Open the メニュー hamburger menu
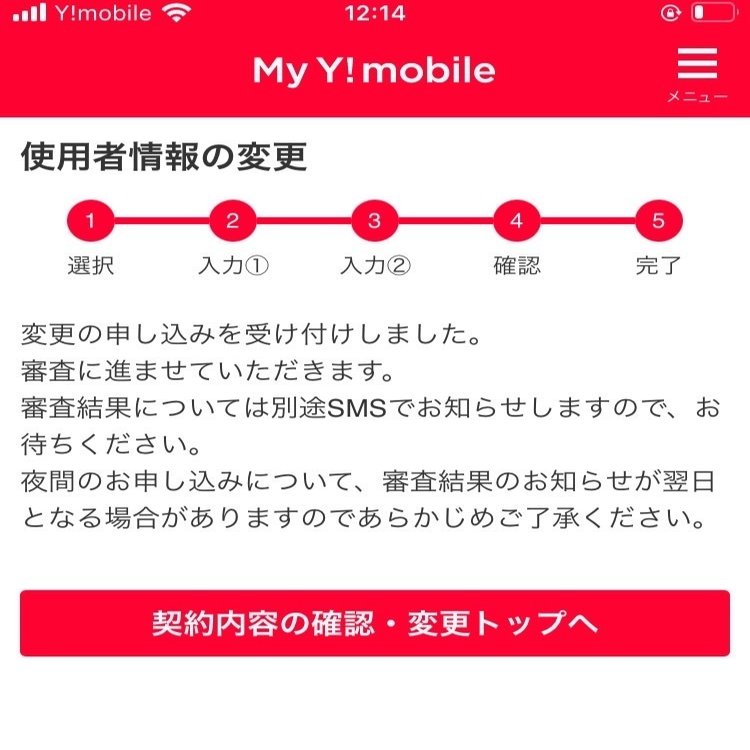Viewport: 750px width, 750px height. tap(697, 72)
